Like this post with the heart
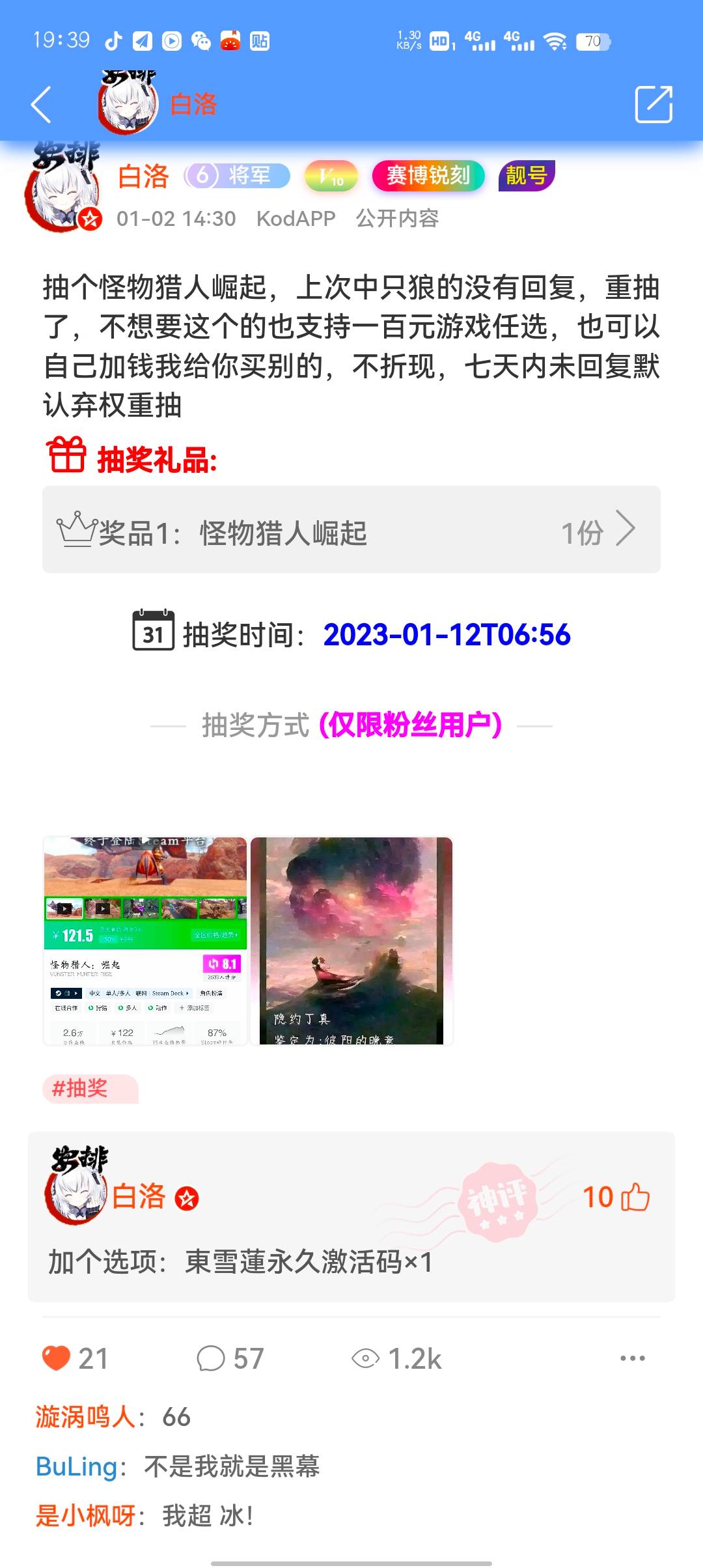The image size is (703, 1568). pos(56,1358)
